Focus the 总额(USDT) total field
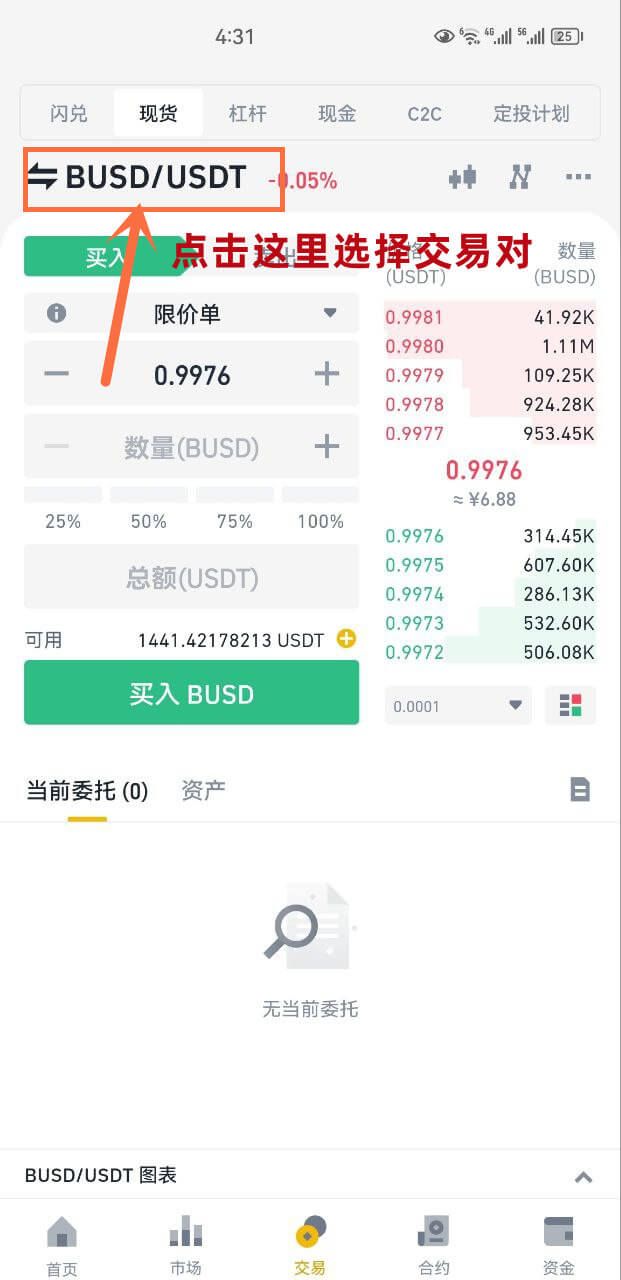Viewport: 621px width, 1280px height. [191, 577]
